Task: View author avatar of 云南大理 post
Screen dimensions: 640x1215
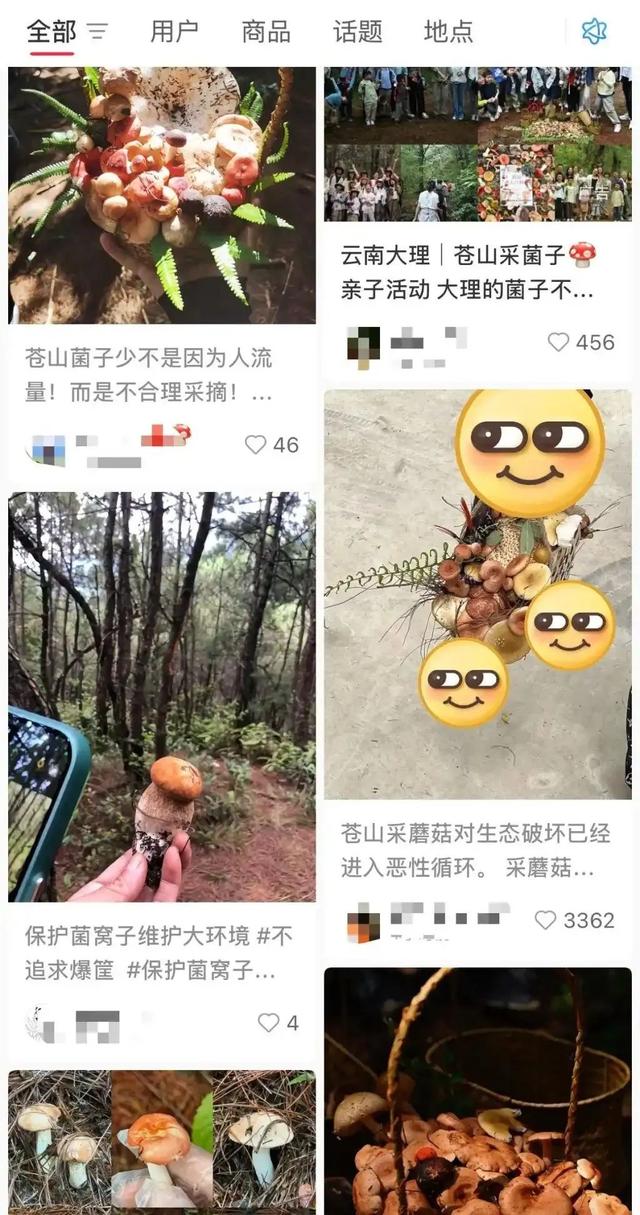Action: tap(363, 344)
